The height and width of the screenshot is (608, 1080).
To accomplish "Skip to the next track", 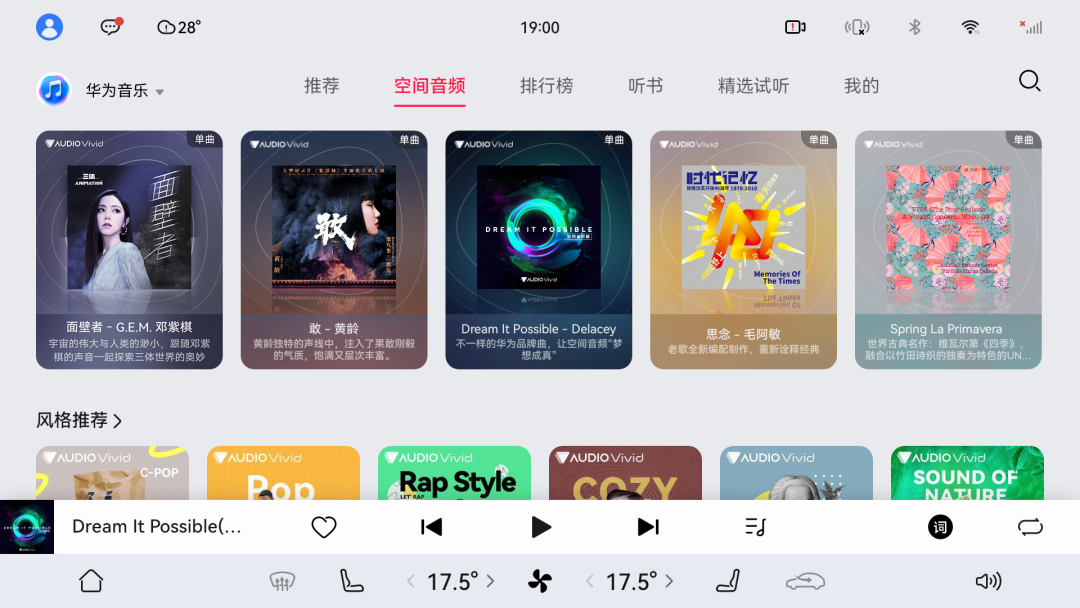I will click(x=648, y=527).
